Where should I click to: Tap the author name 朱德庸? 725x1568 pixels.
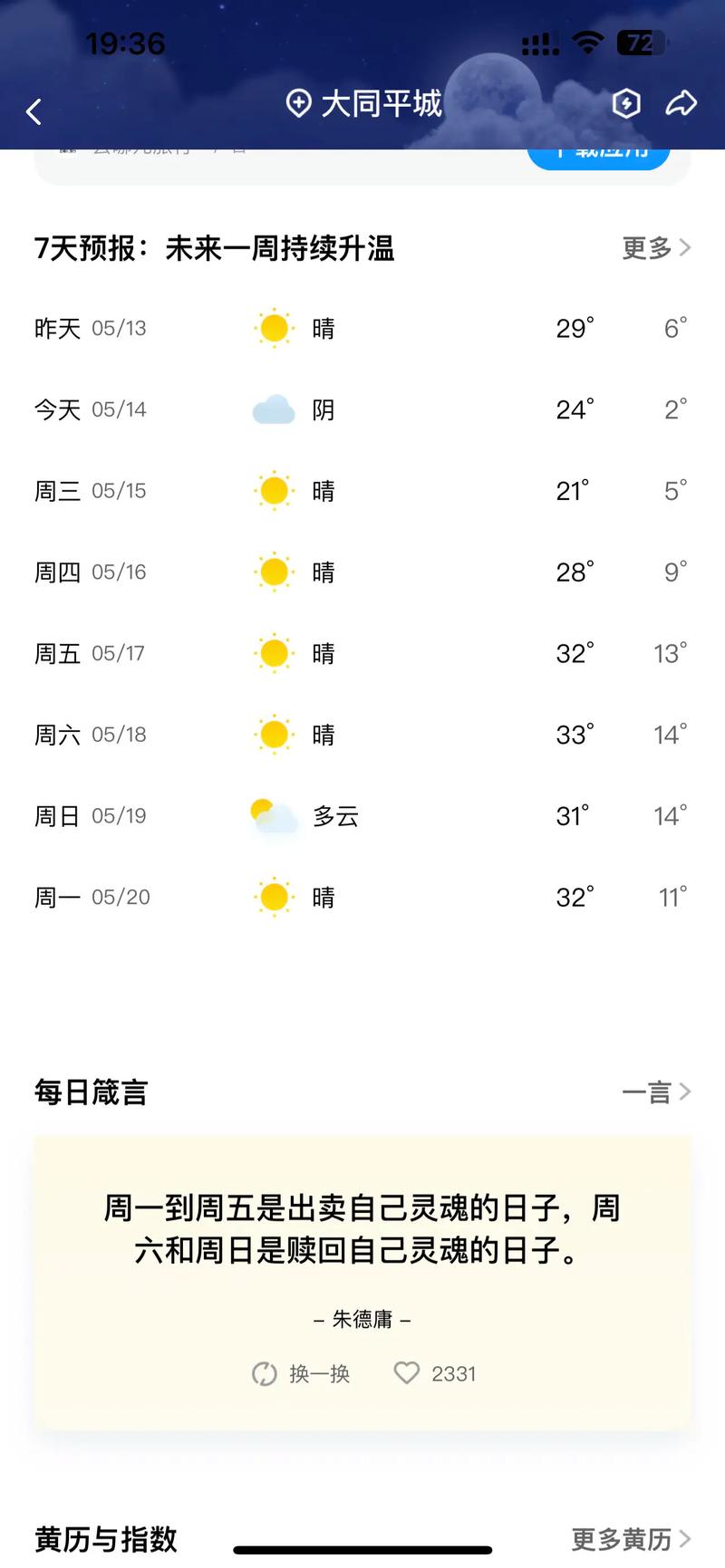point(362,1320)
